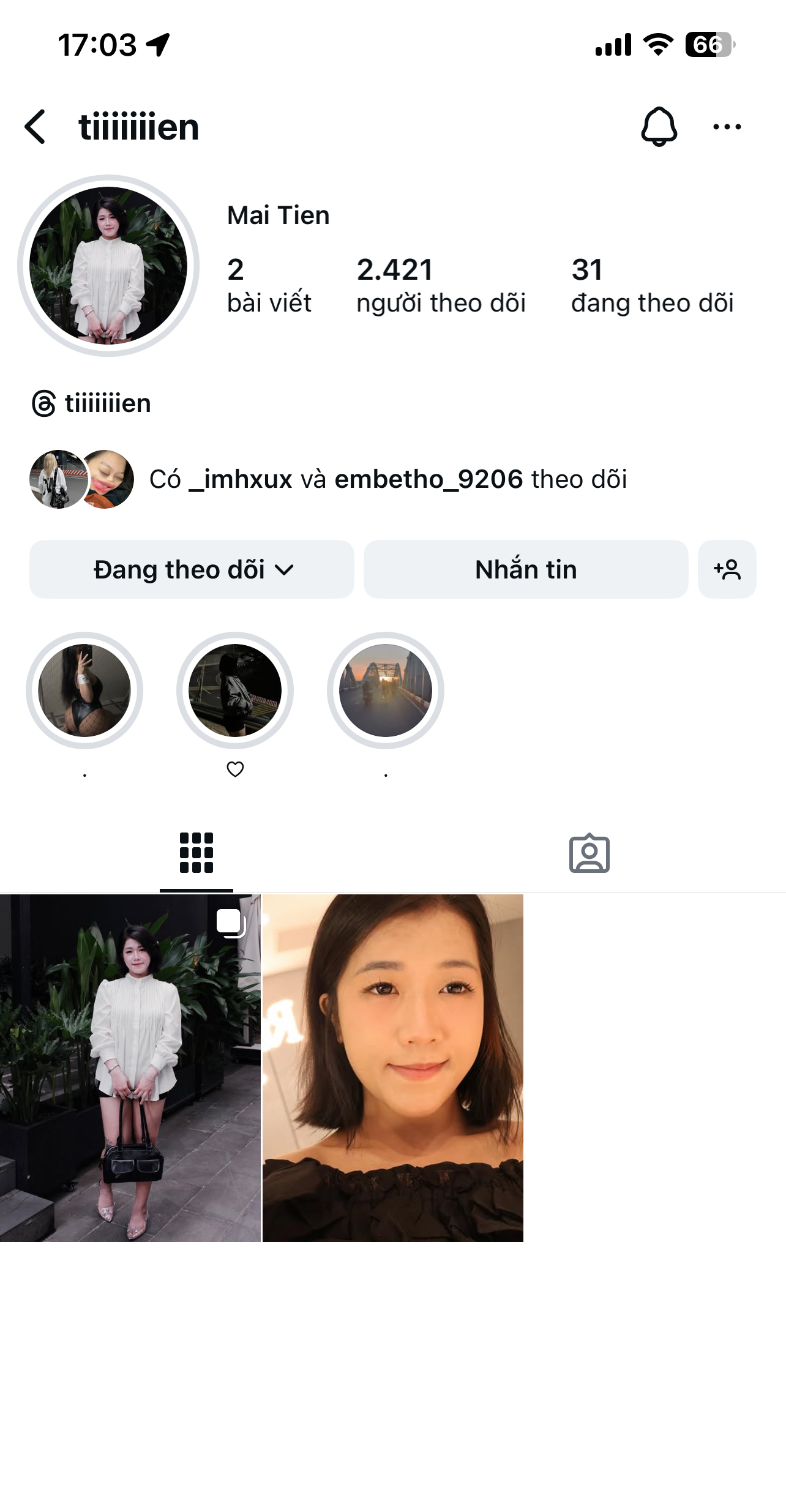The image size is (786, 1512).
Task: Open the 2.421 người theo dõi list
Action: (x=441, y=285)
